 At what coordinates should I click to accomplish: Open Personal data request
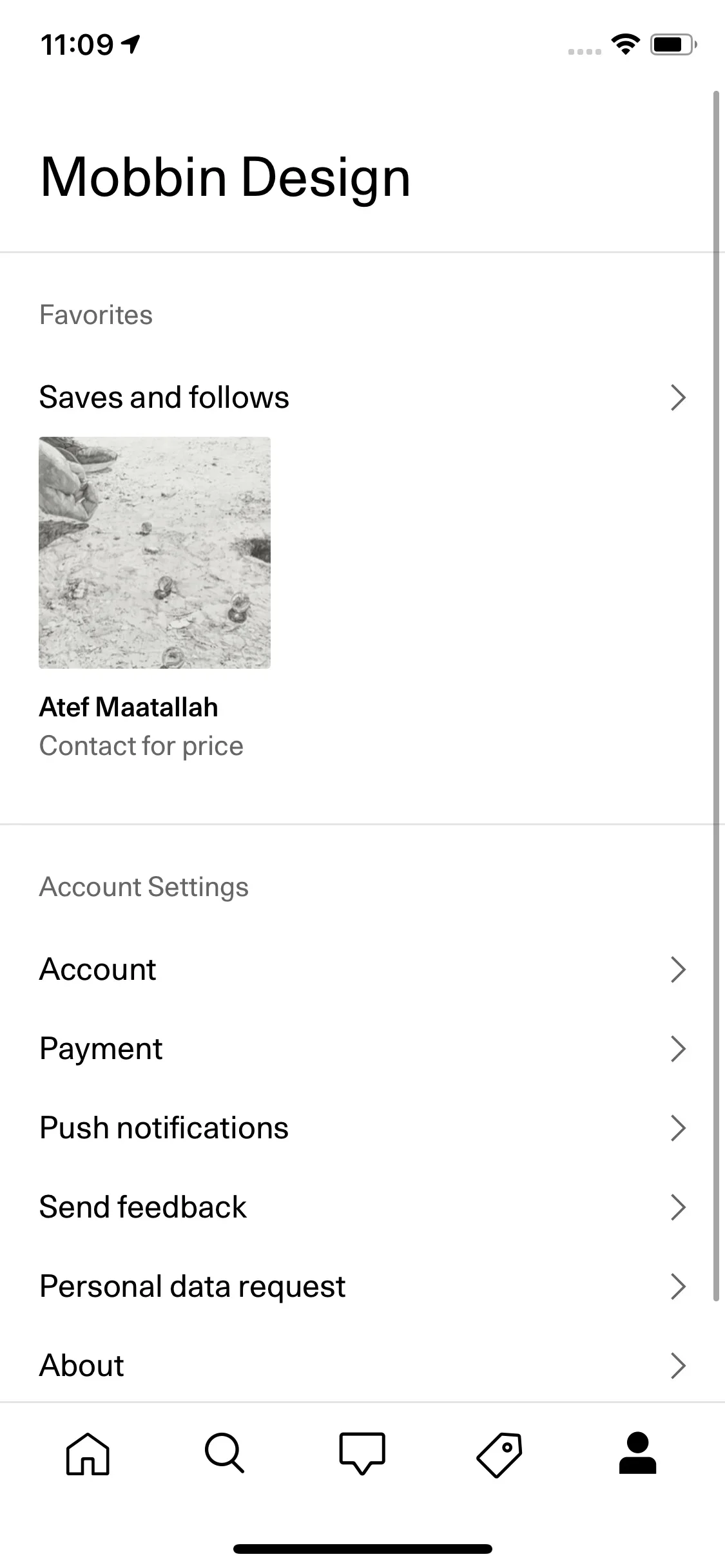pyautogui.click(x=192, y=1286)
